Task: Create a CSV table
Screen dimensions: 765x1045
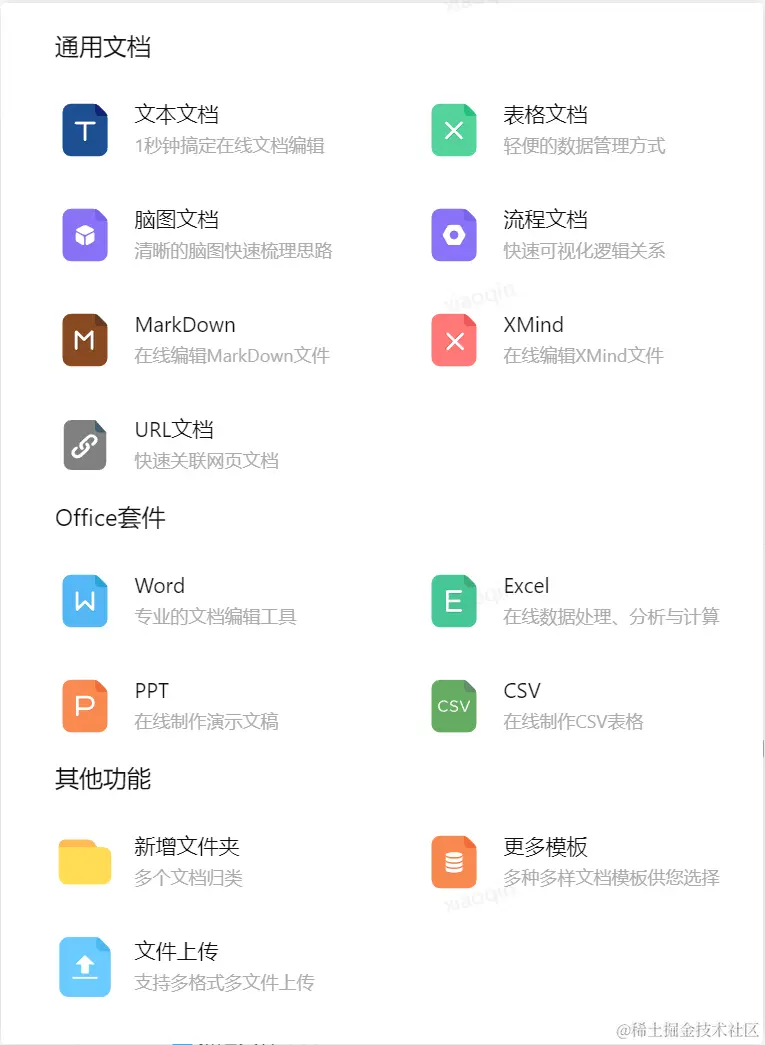Action: 522,691
